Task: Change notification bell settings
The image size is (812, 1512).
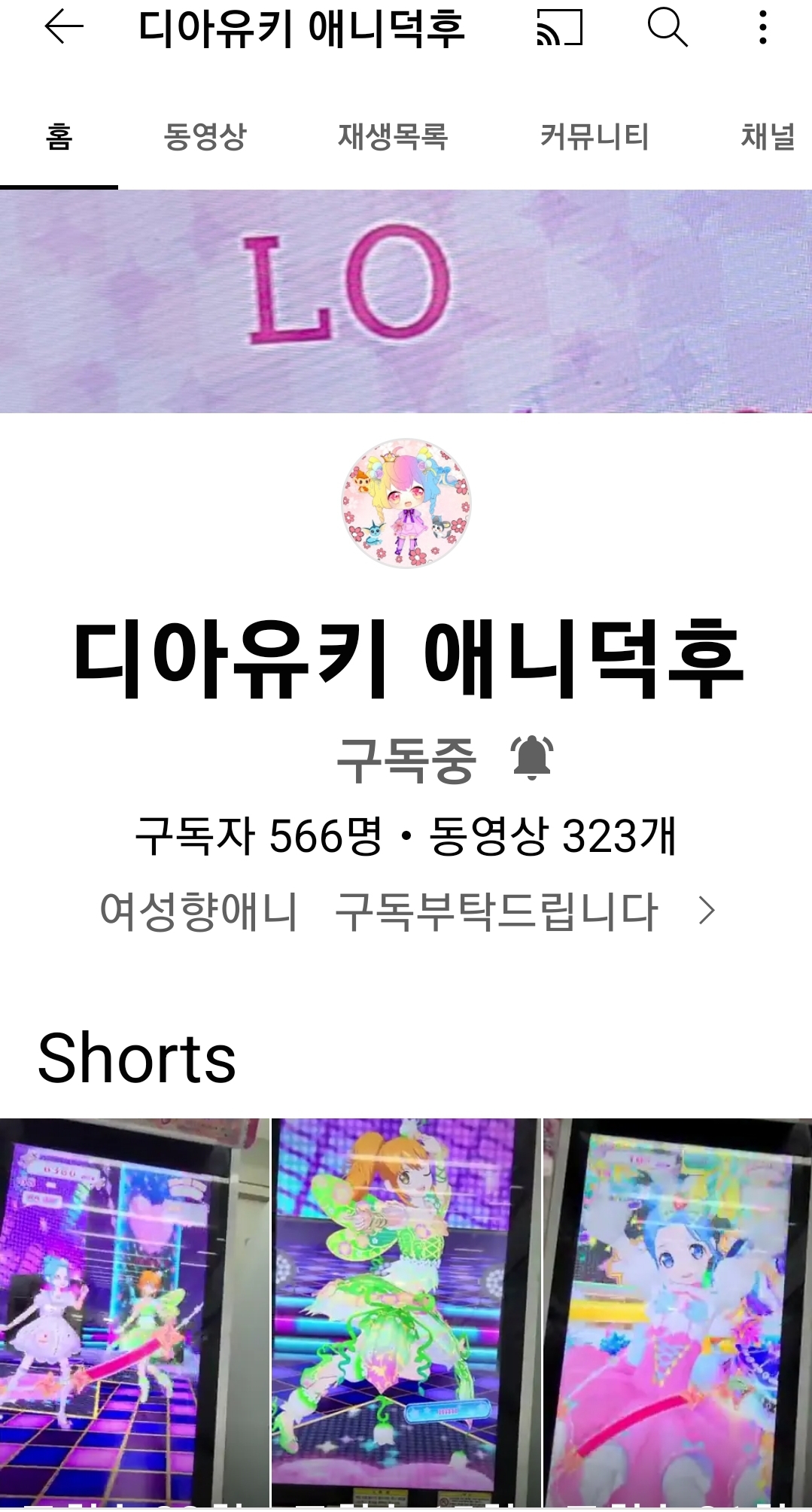Action: point(532,757)
